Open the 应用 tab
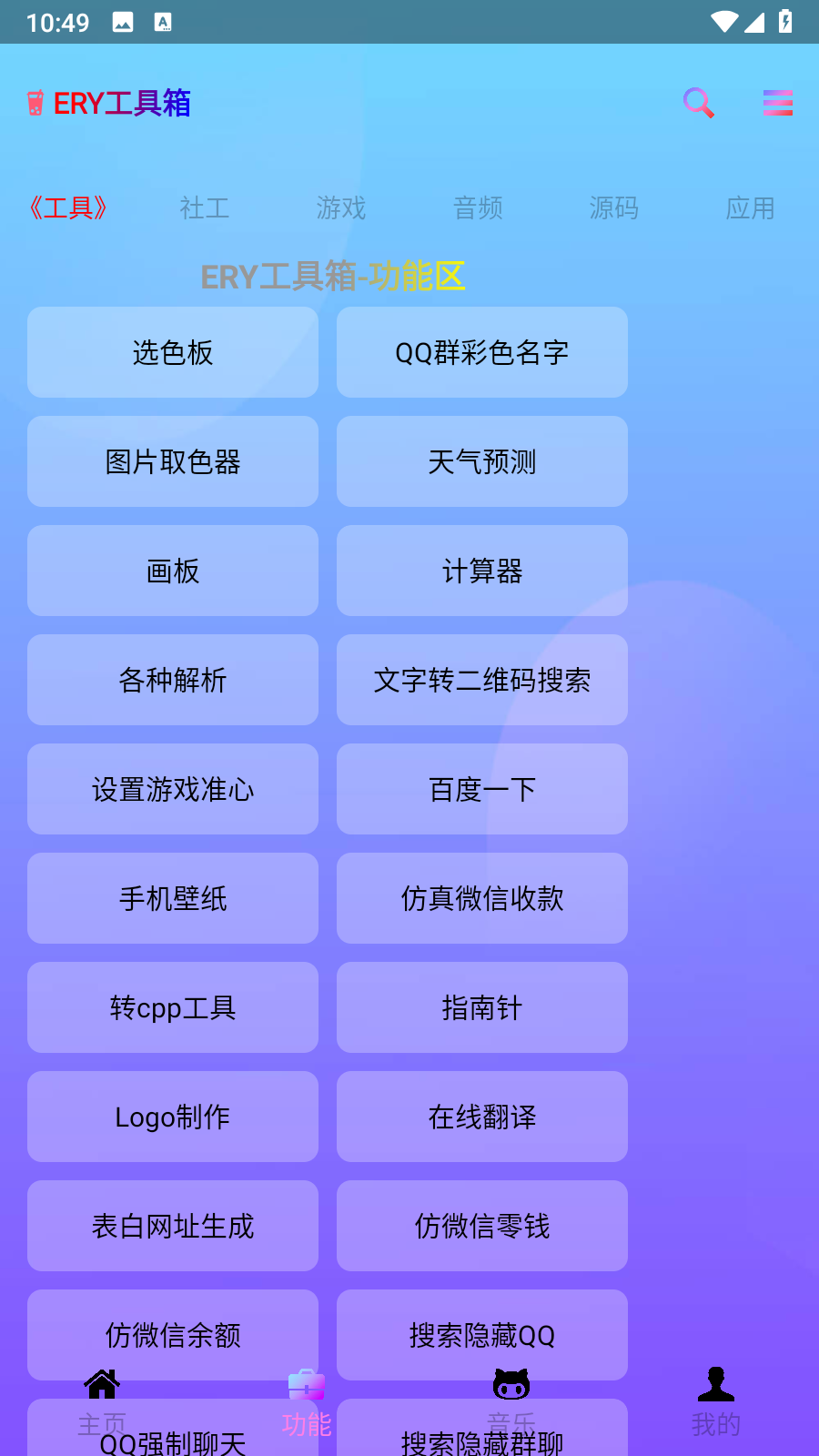This screenshot has height=1456, width=819. [751, 208]
